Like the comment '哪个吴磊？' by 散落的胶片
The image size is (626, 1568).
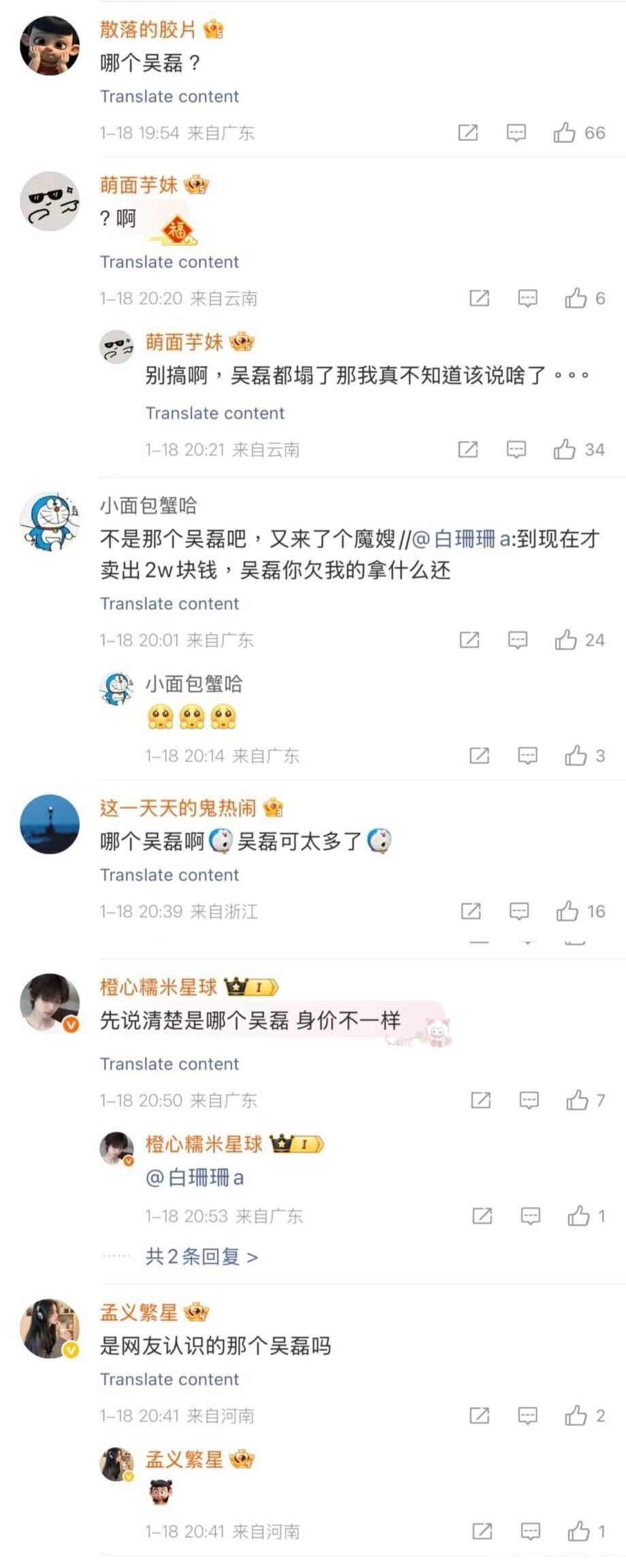tap(565, 133)
